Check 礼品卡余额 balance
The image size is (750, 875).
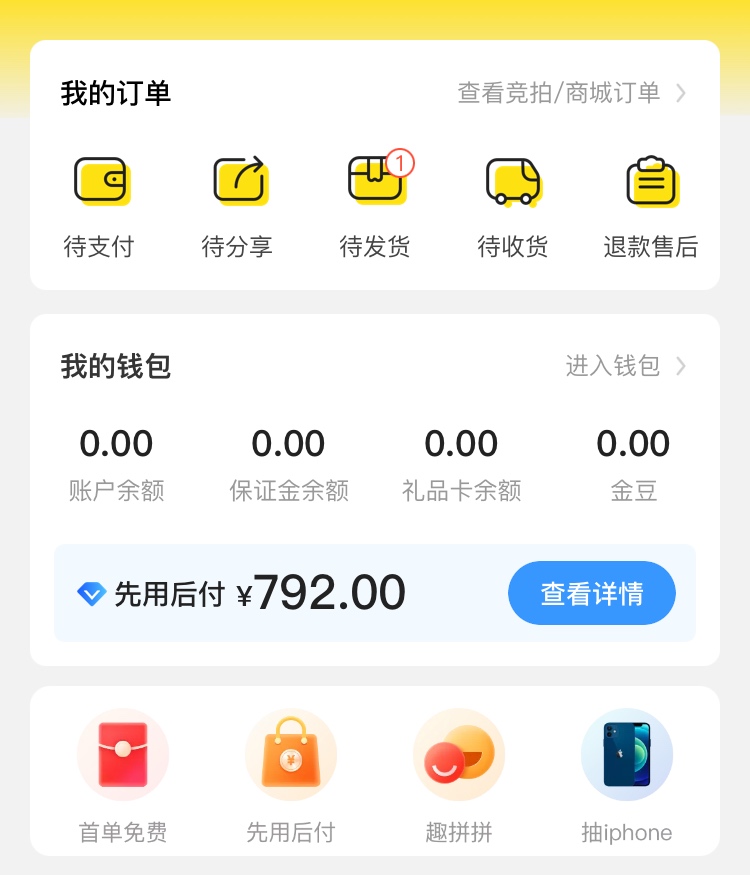coord(461,464)
